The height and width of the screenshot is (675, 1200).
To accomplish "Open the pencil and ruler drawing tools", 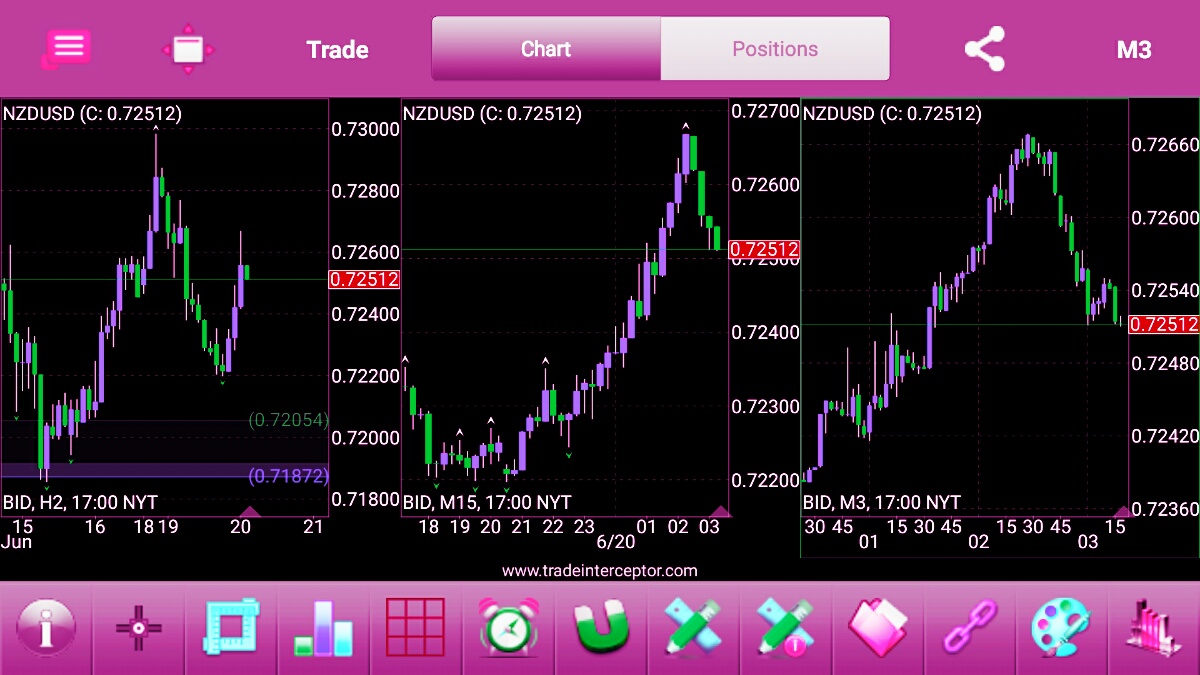I will pos(693,629).
